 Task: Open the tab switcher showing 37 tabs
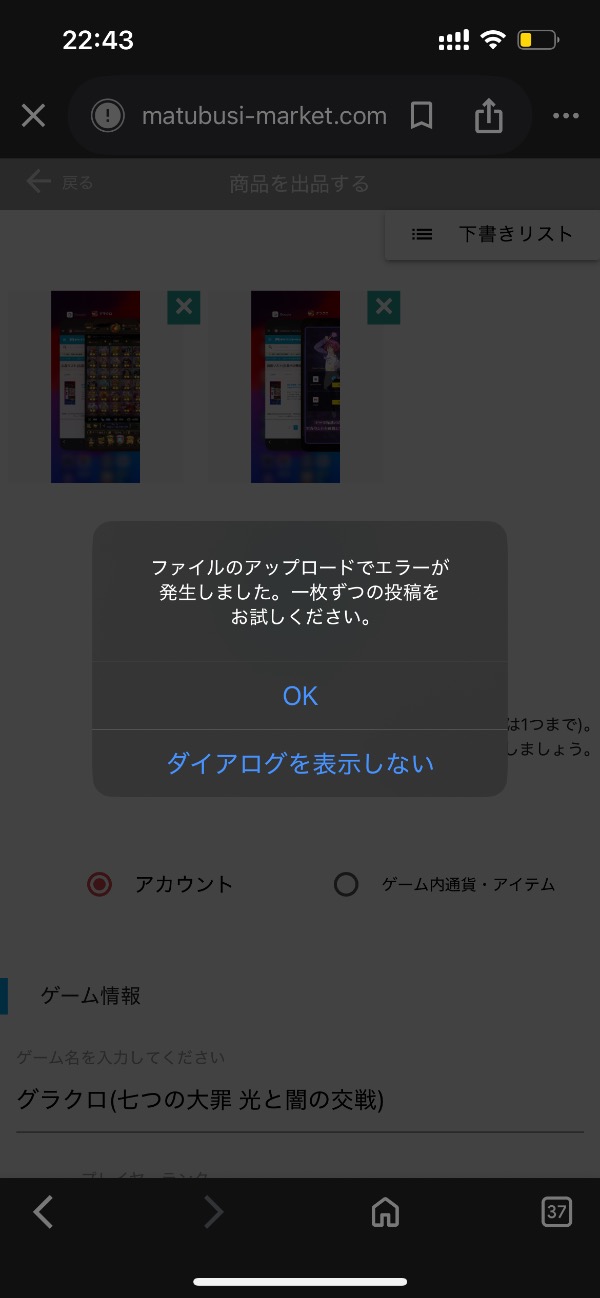point(556,1213)
